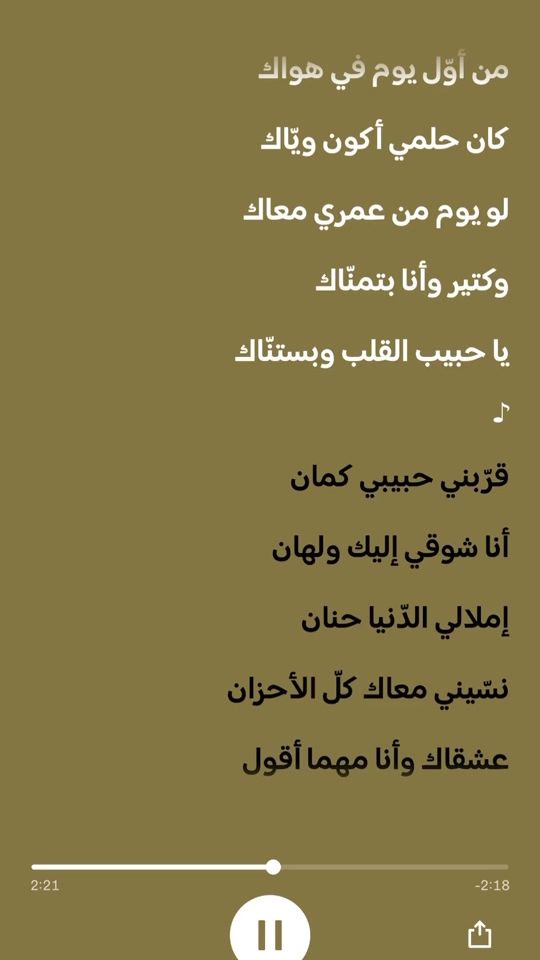
Task: Jump to lyric line "من أوّل يوم في هواك"
Action: (383, 70)
